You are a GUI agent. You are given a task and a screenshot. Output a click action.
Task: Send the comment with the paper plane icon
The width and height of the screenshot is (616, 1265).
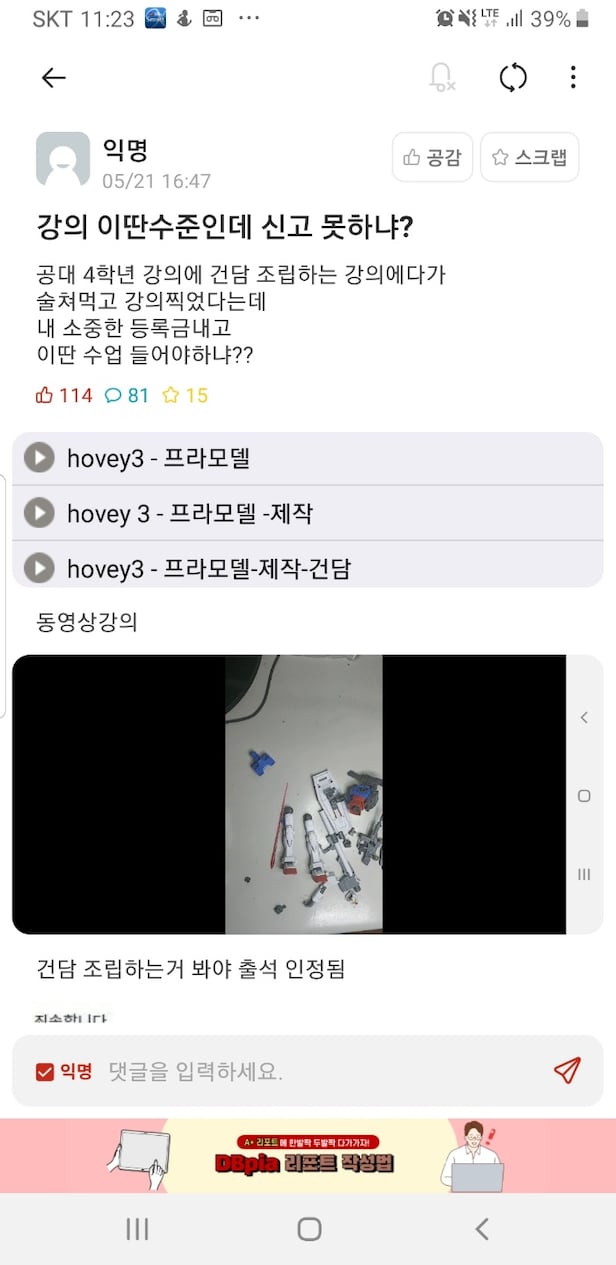click(567, 1071)
